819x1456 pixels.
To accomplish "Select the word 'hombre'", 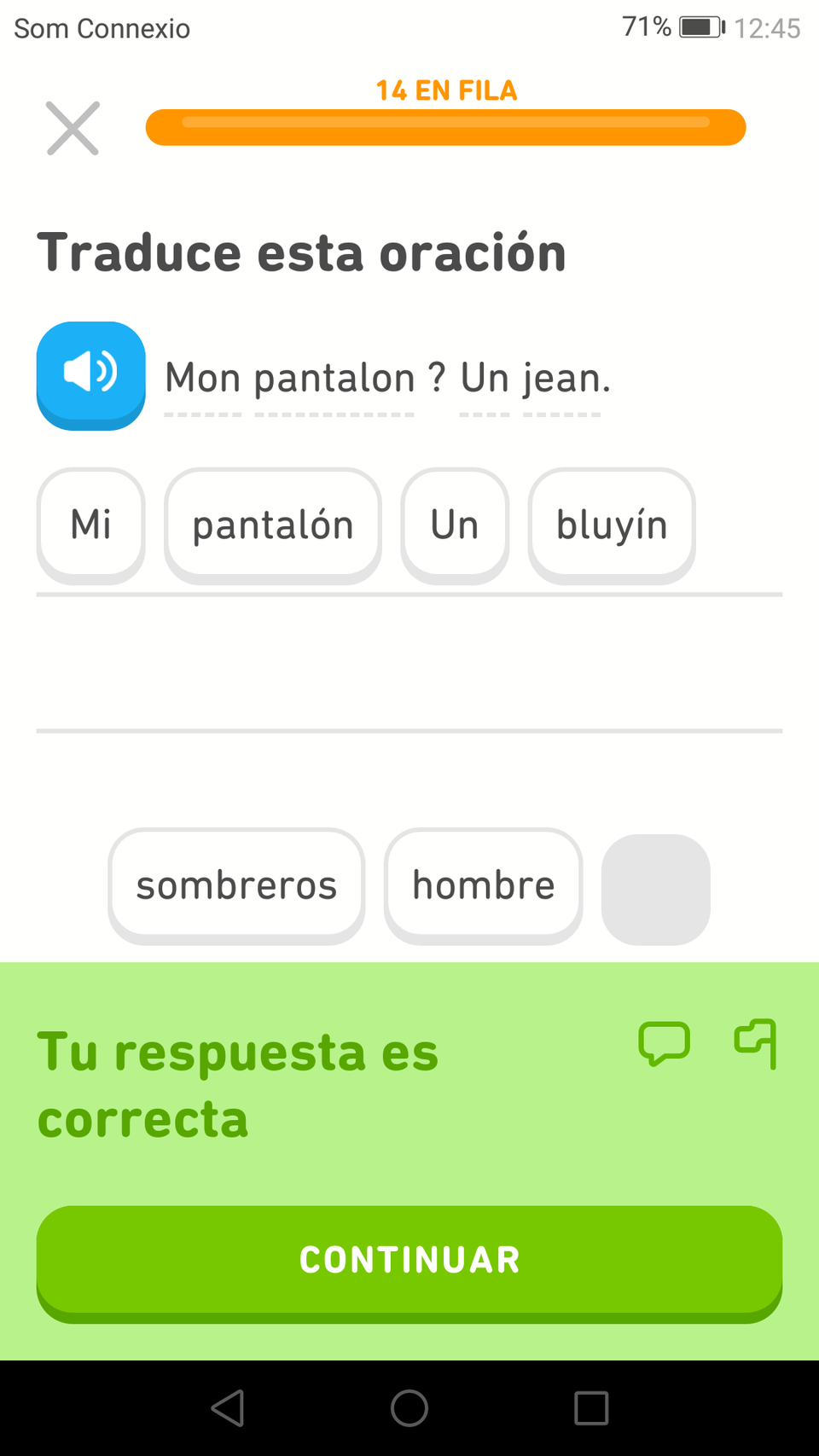I will point(483,885).
